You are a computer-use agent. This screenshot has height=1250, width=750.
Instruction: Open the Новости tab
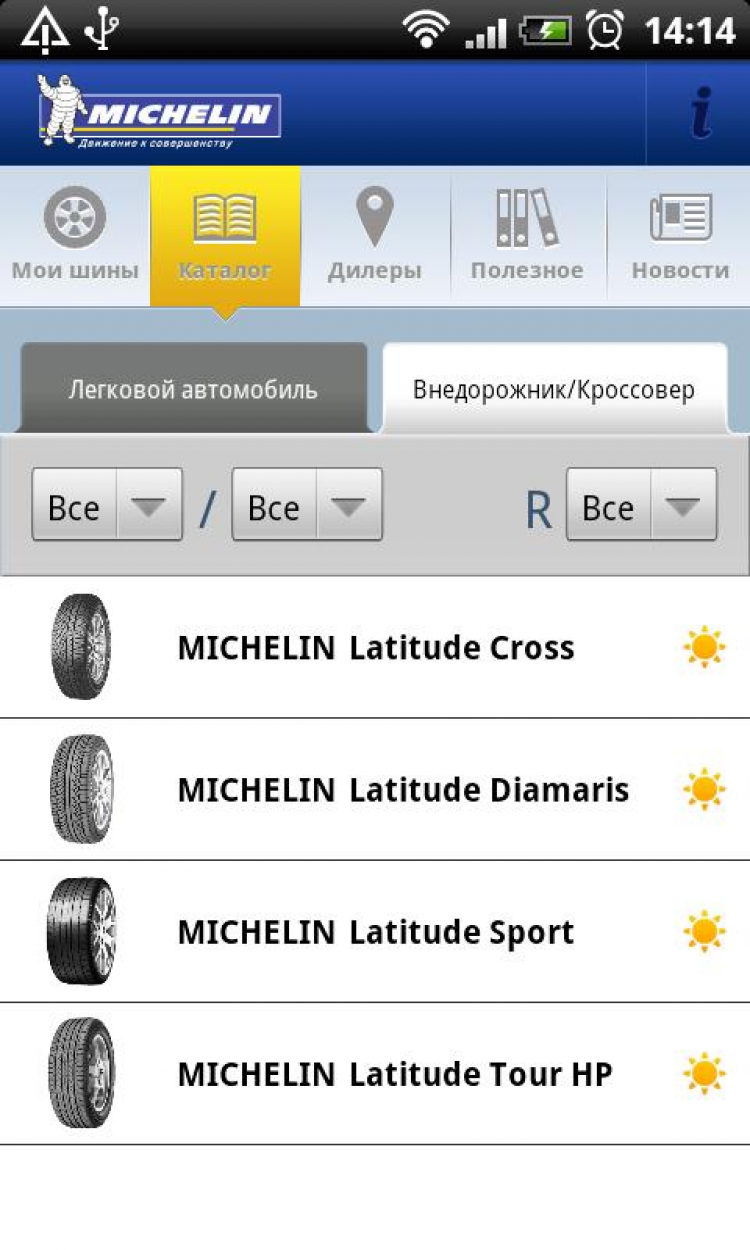pos(679,236)
